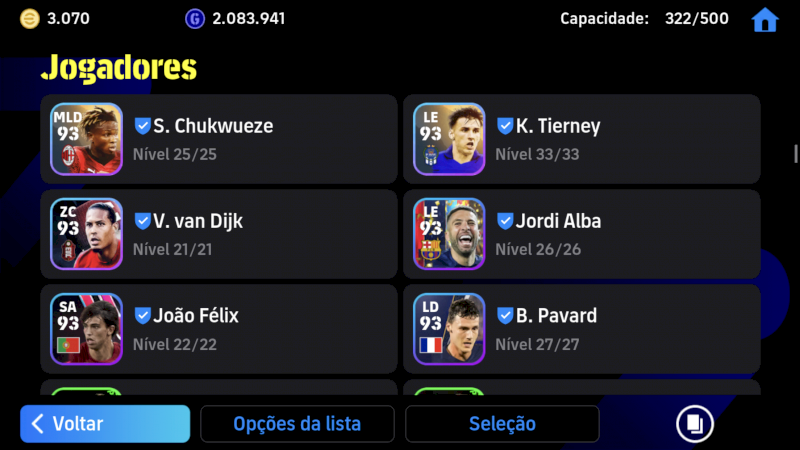Screen dimensions: 800x450
Task: Open B. Pavard player card
Action: [x=581, y=328]
